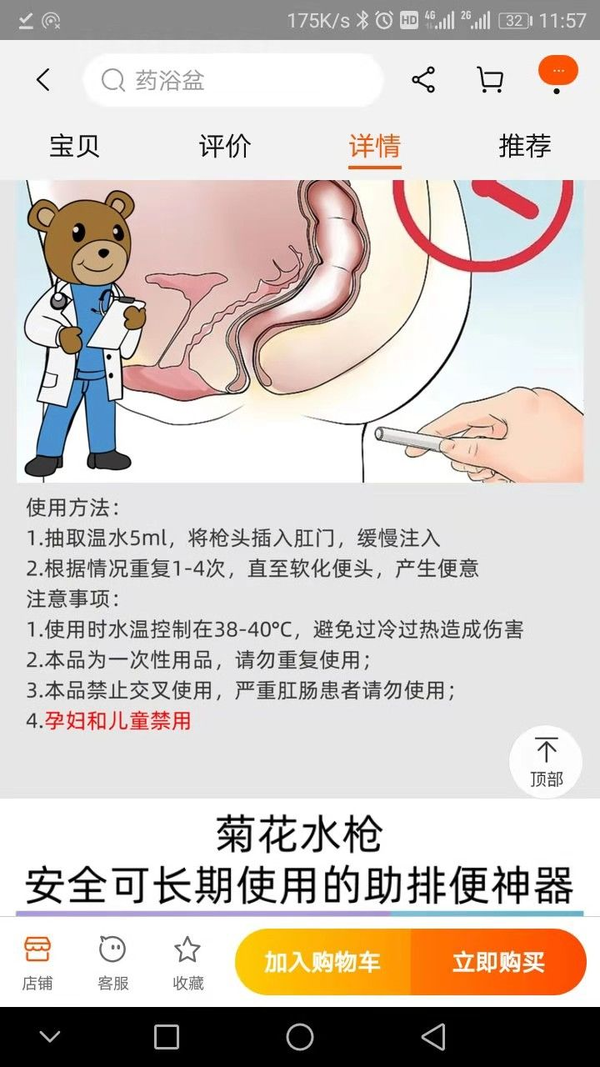Switch to the 推荐 tab
This screenshot has height=1067, width=600.
click(x=524, y=146)
